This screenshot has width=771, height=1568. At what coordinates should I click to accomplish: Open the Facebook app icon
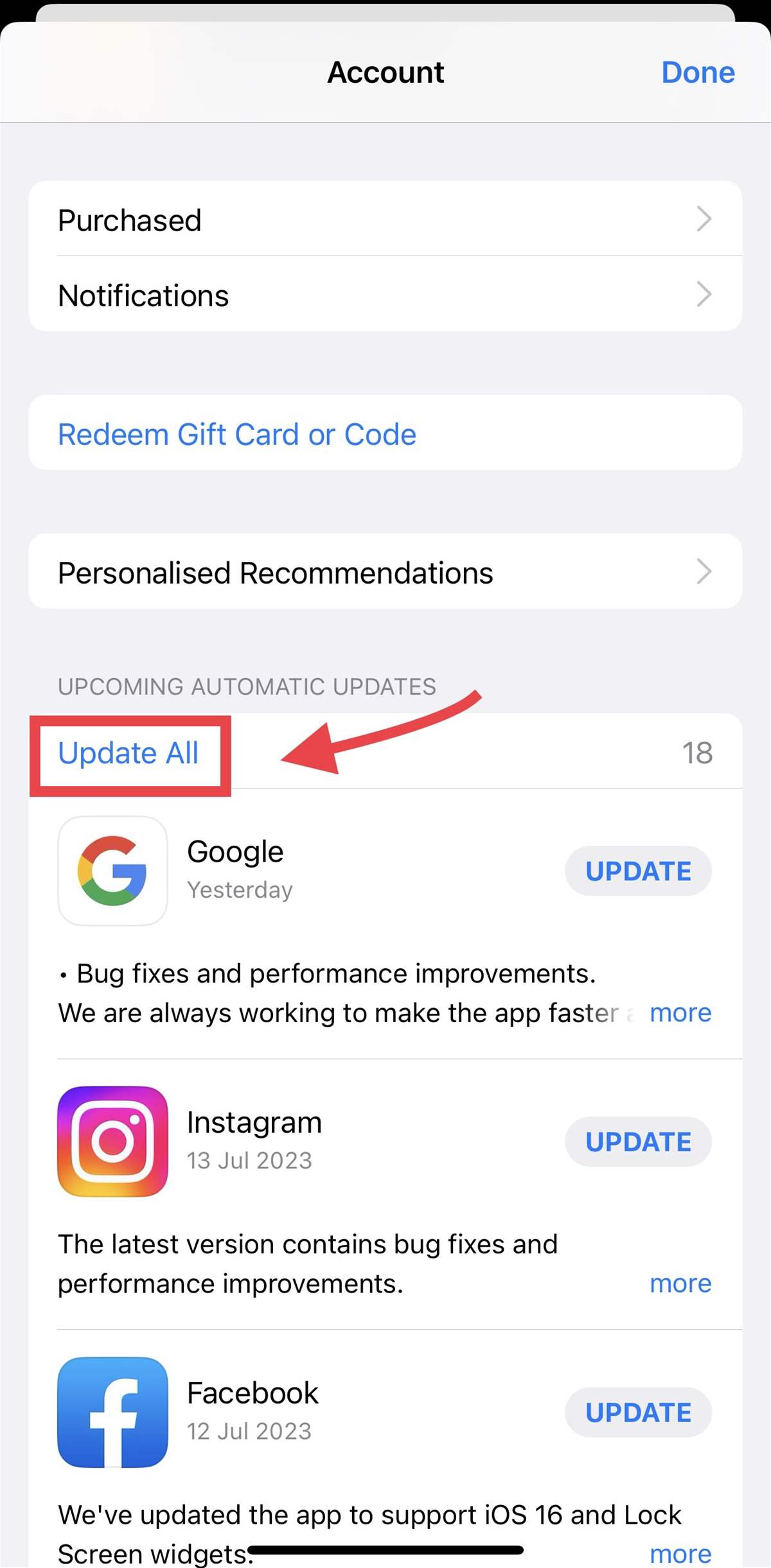click(112, 1413)
